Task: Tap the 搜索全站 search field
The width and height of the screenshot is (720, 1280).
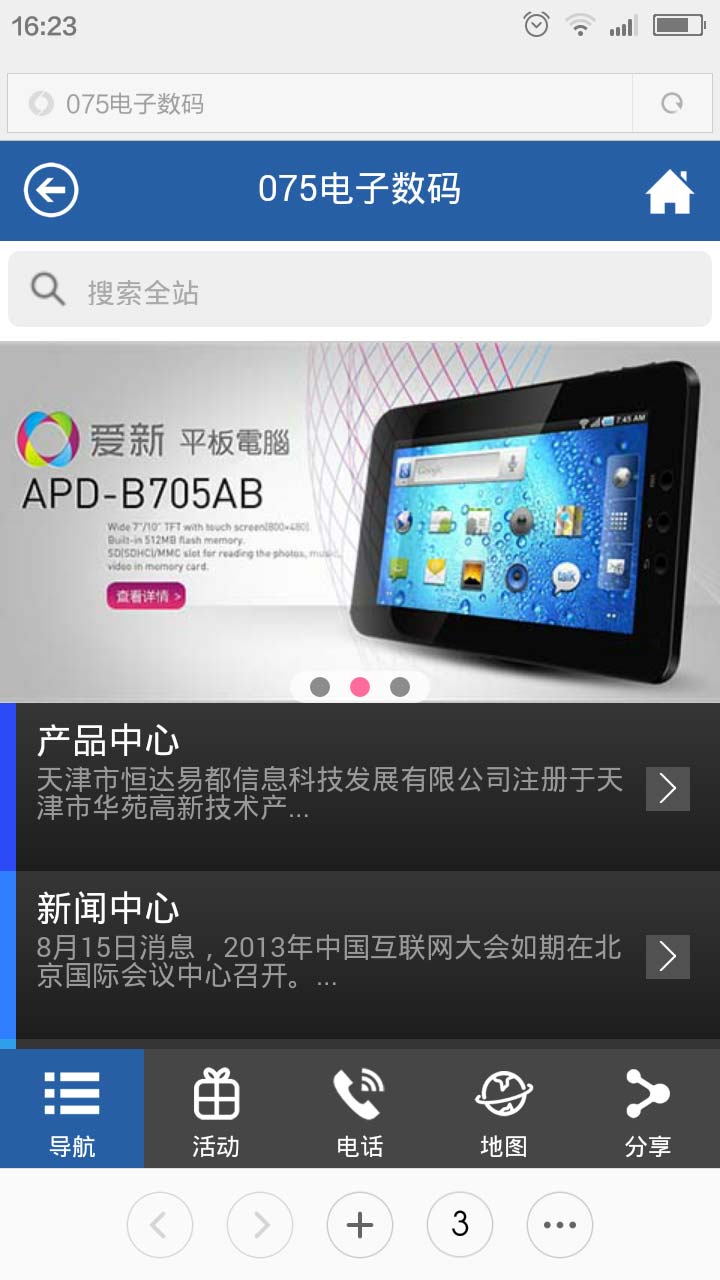Action: coord(360,292)
